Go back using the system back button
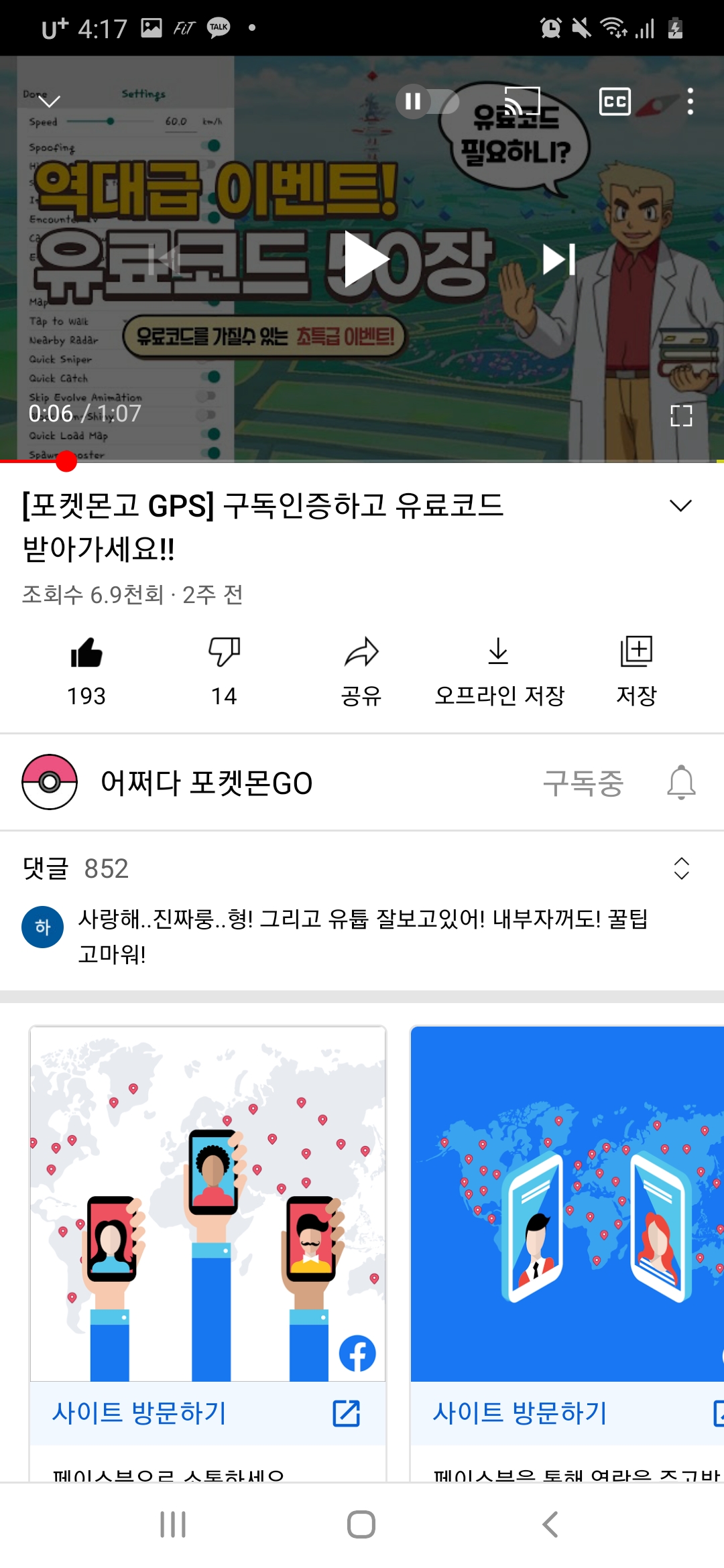This screenshot has width=724, height=1568. tap(550, 1524)
